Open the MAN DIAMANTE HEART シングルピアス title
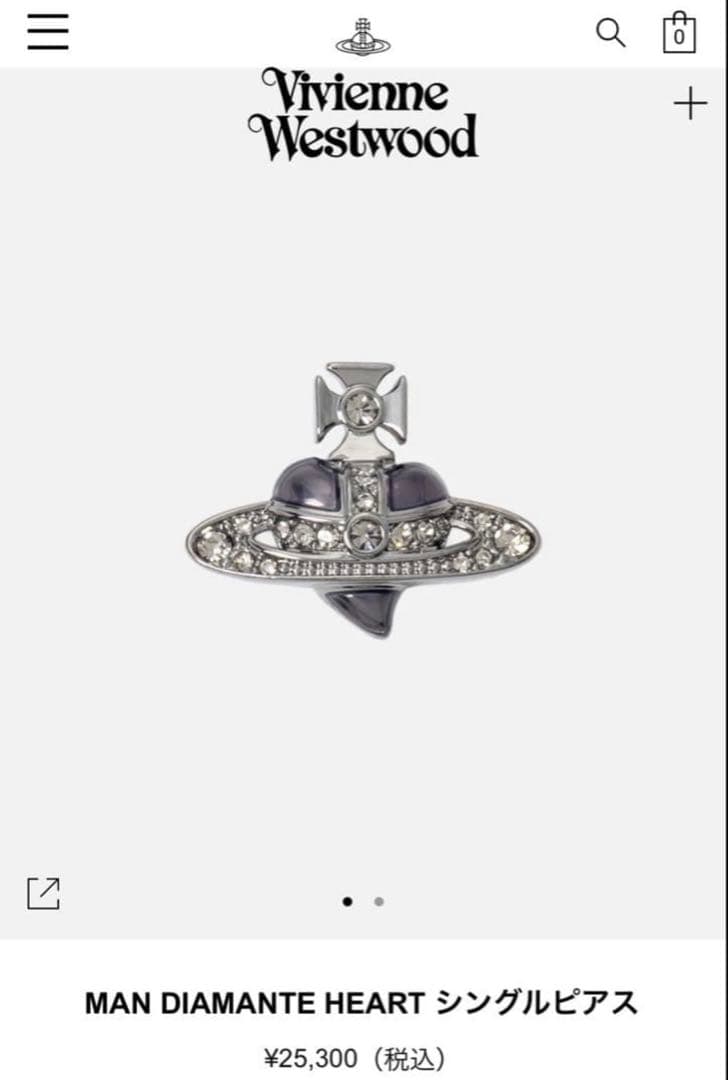Image resolution: width=728 pixels, height=1080 pixels. pyautogui.click(x=364, y=996)
